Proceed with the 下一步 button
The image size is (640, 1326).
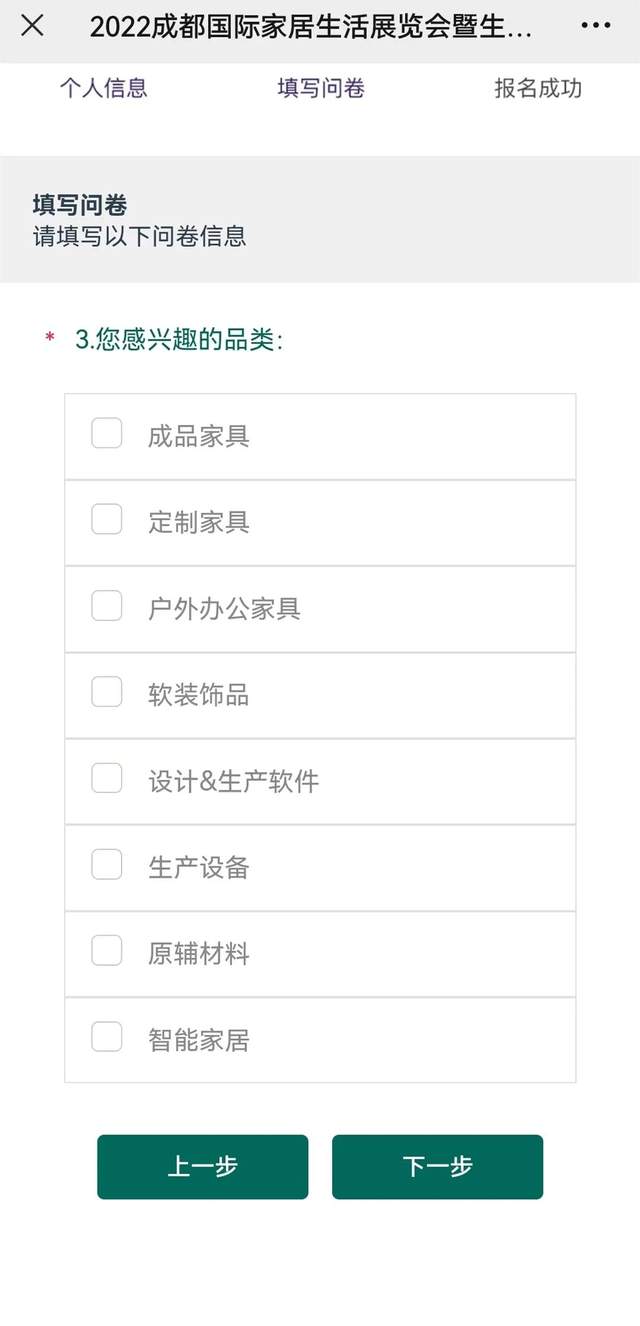pos(438,1167)
